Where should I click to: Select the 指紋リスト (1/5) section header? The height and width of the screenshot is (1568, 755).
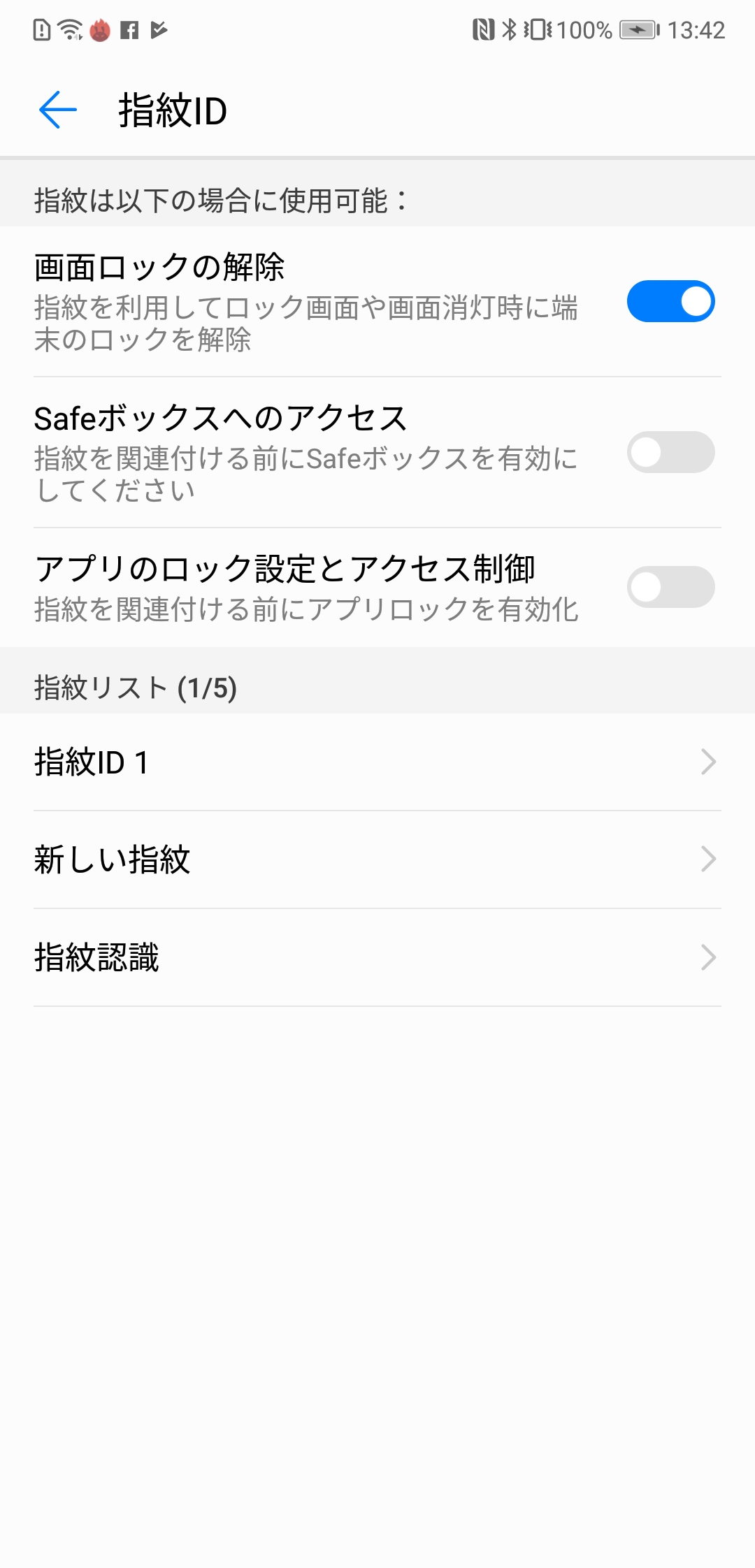[x=134, y=688]
